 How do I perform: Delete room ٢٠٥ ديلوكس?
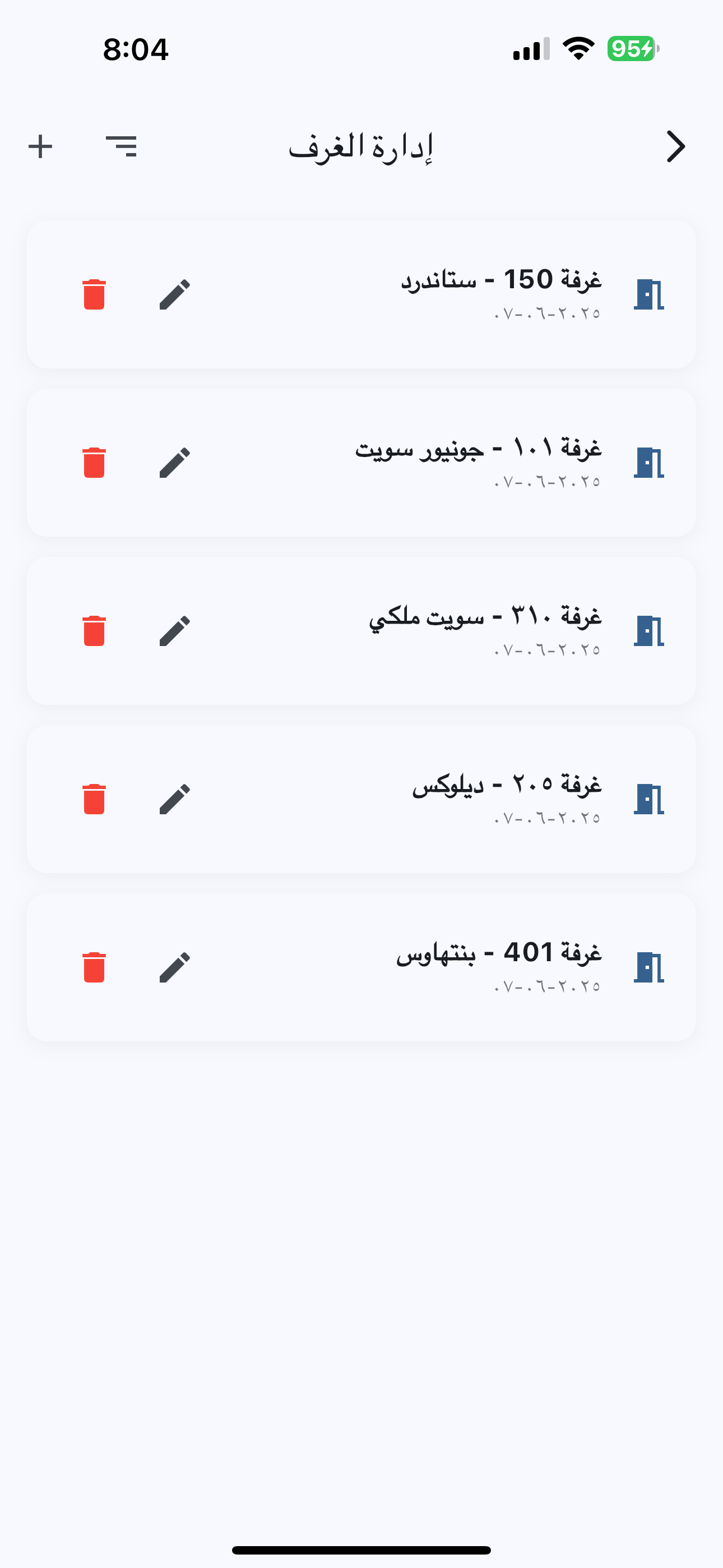point(94,799)
